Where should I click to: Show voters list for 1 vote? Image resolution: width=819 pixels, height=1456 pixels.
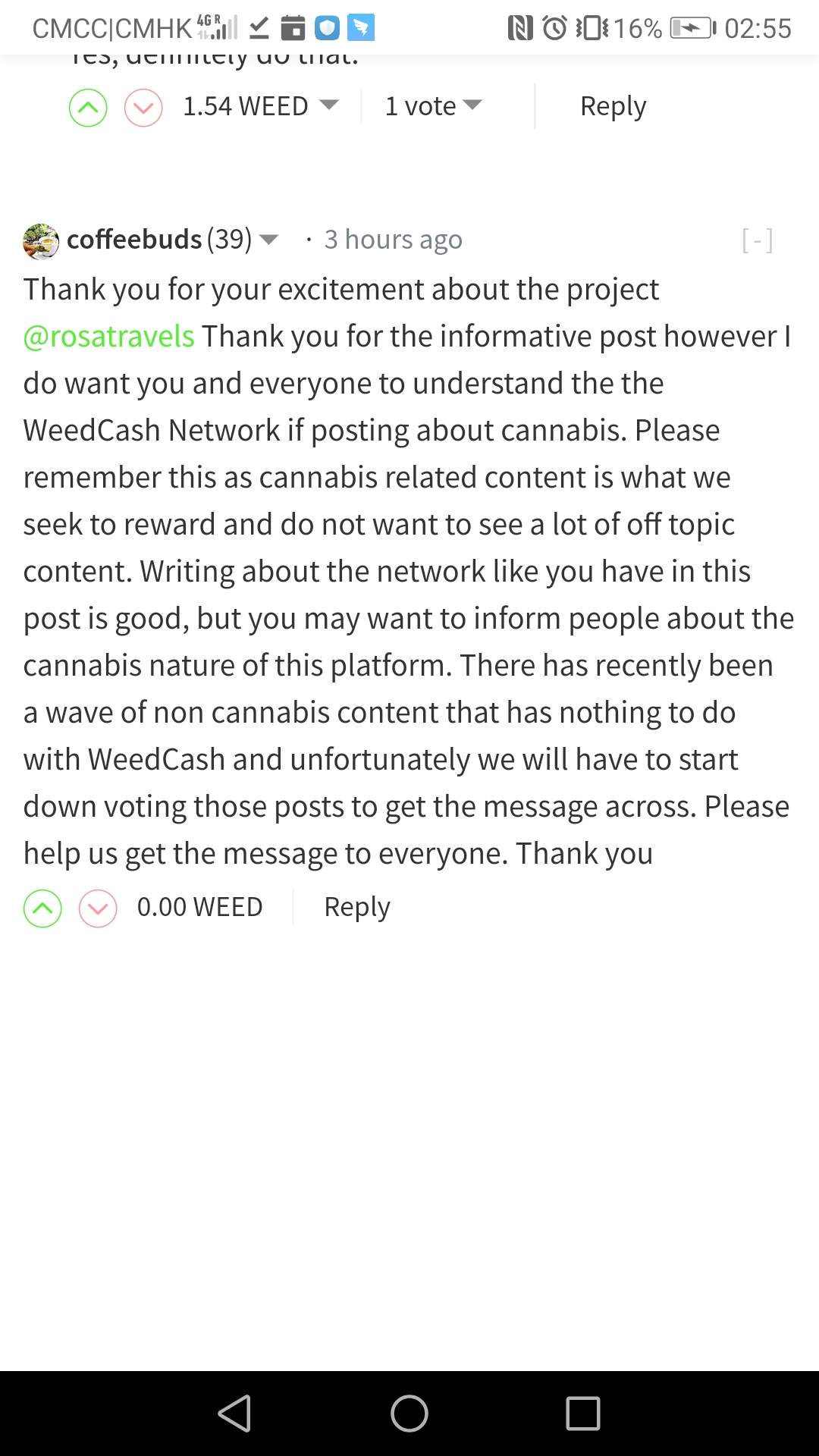point(433,106)
